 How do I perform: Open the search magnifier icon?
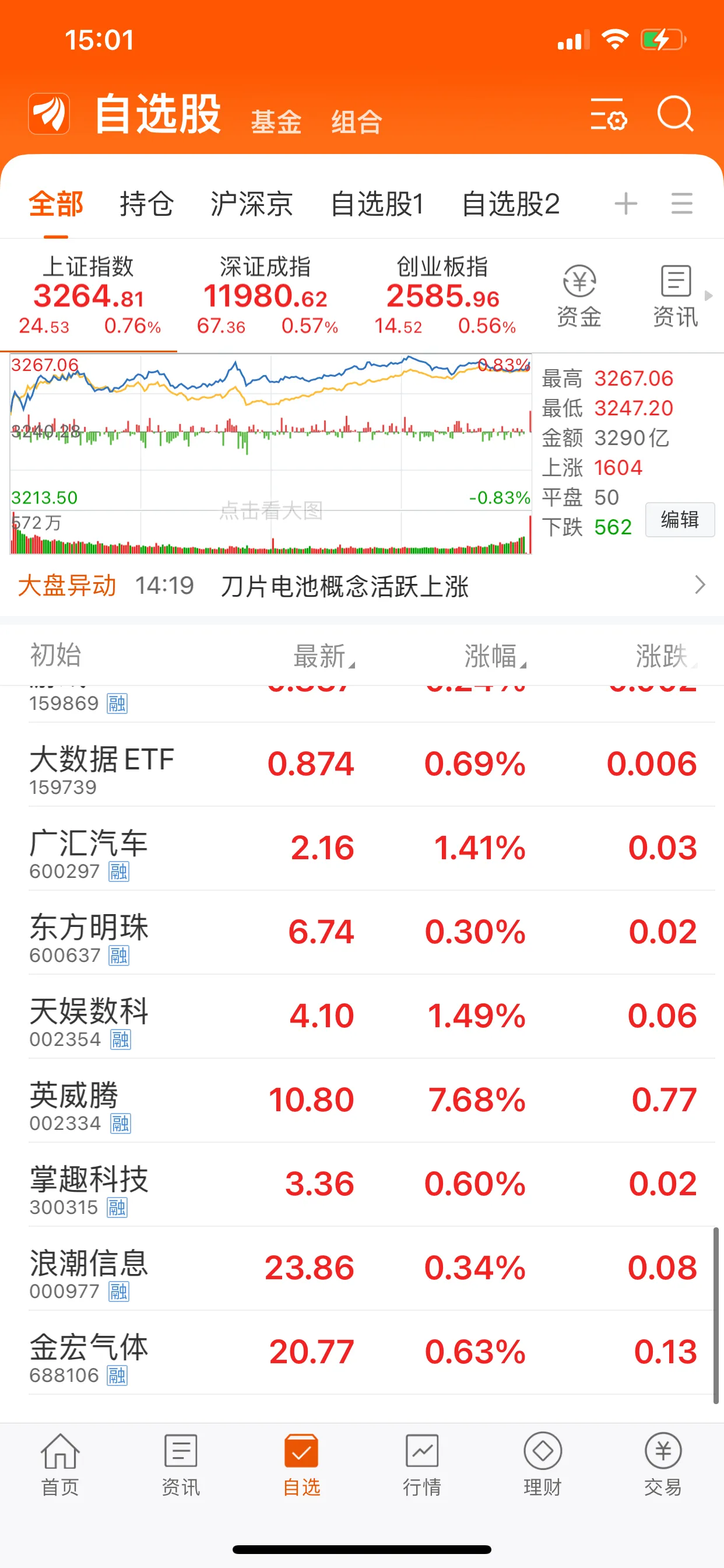point(674,113)
